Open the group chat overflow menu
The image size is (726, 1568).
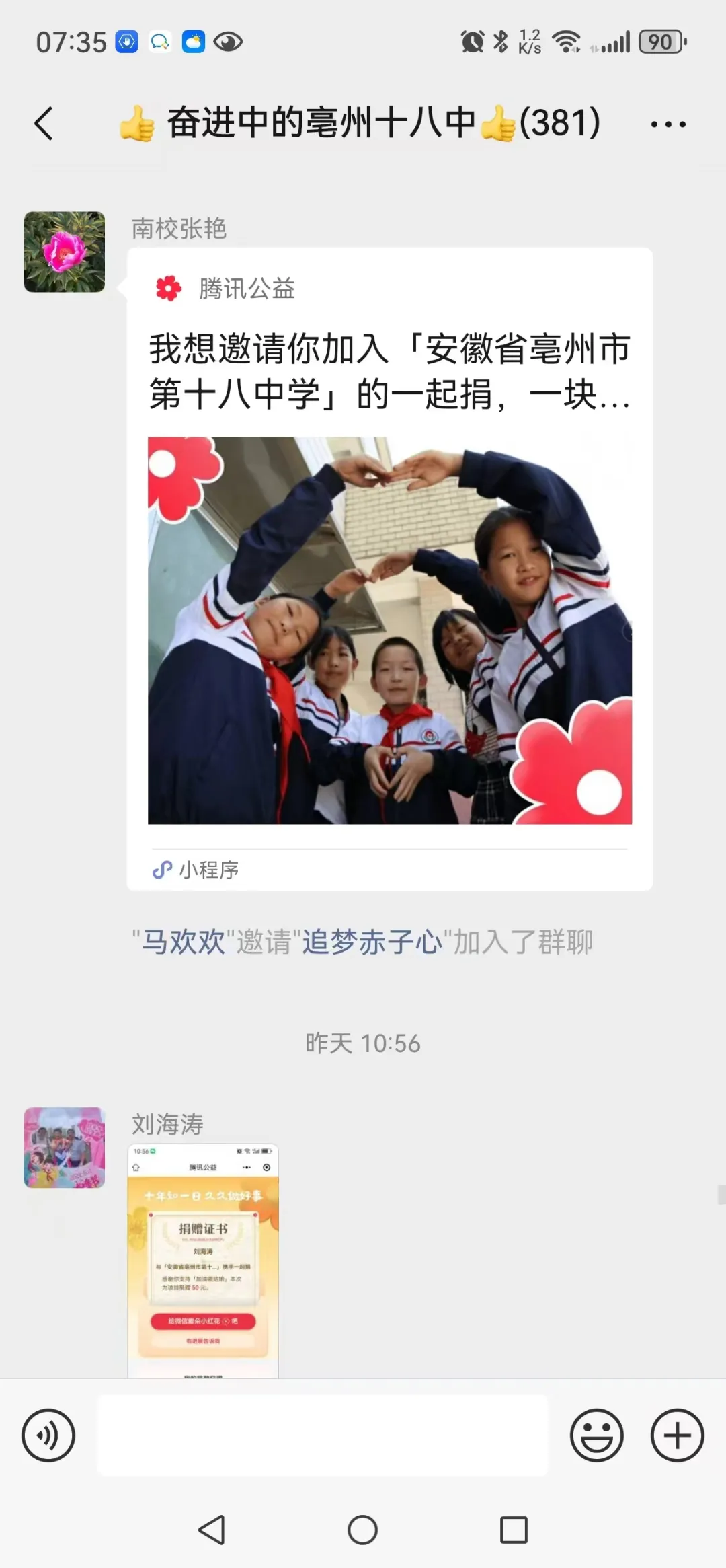(668, 124)
